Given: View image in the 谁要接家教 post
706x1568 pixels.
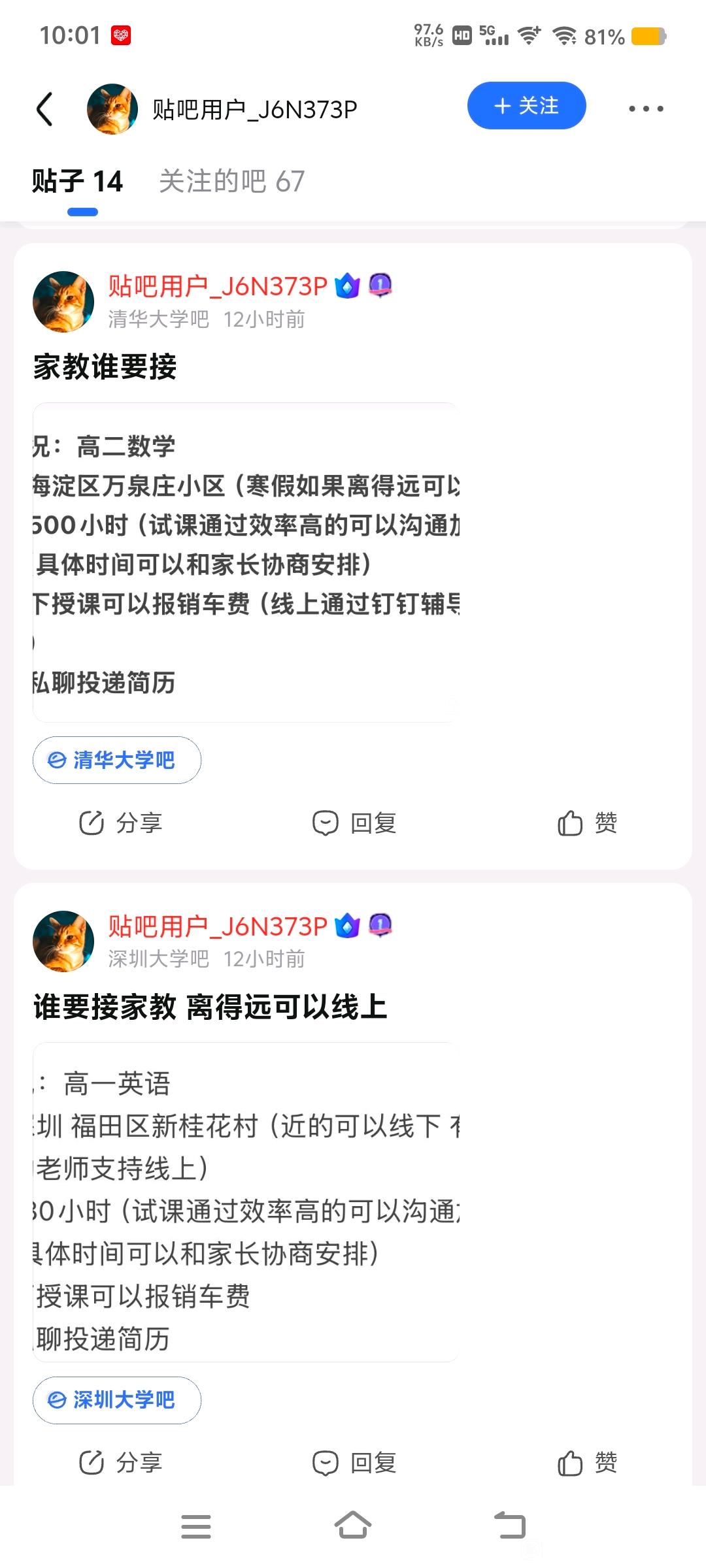Looking at the screenshot, I should pyautogui.click(x=246, y=1202).
